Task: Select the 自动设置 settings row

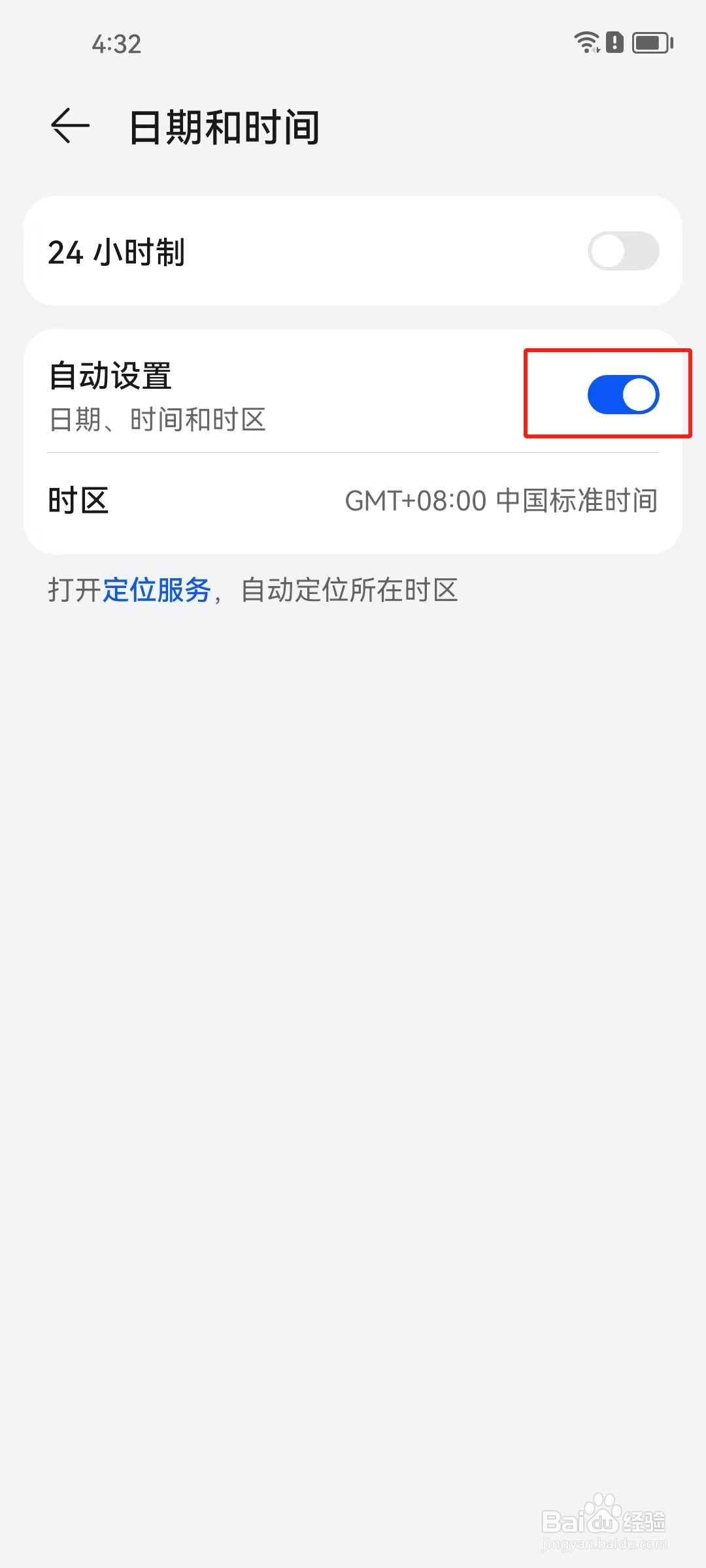Action: 261,393
